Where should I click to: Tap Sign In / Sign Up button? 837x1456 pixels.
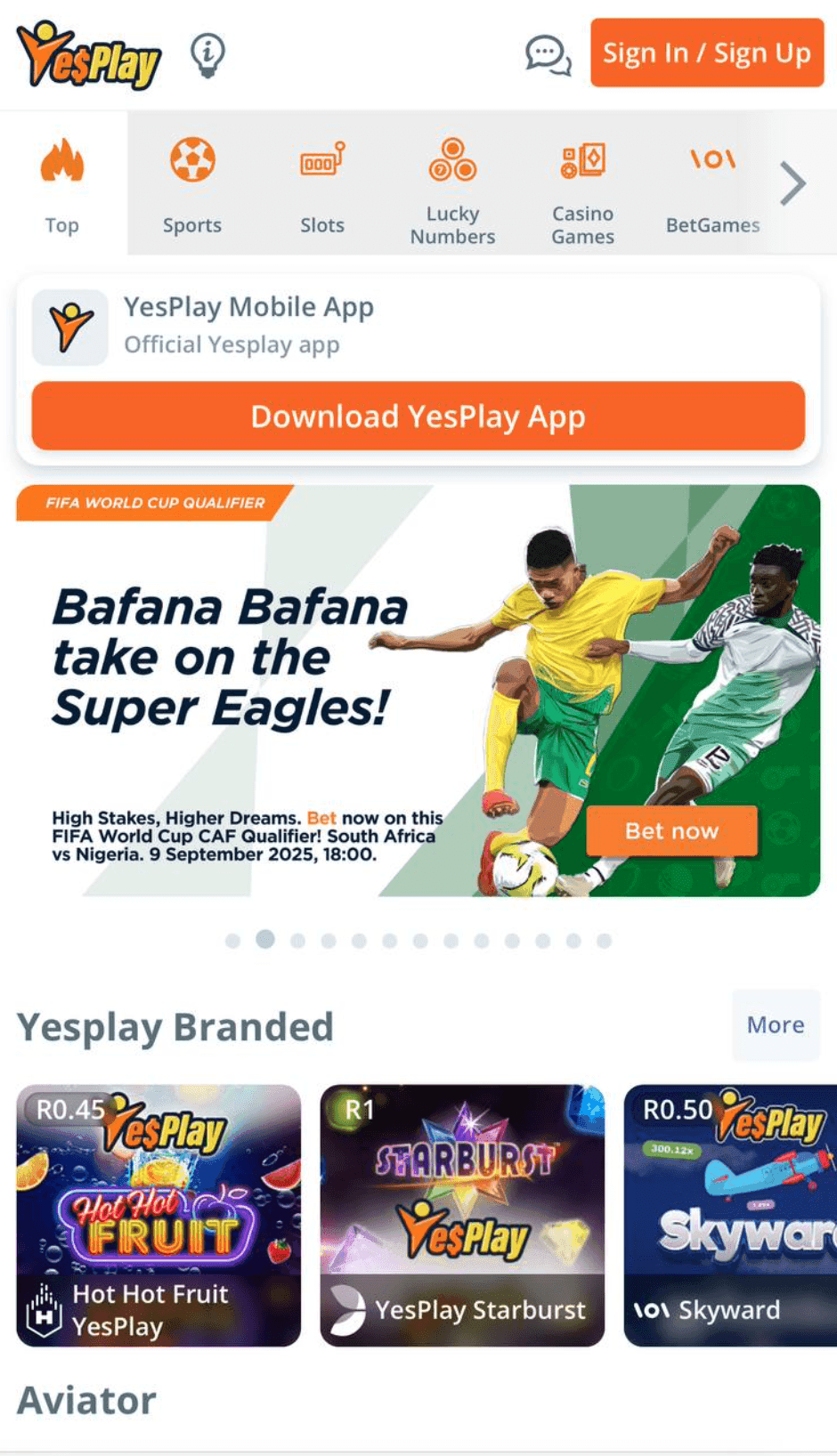(x=707, y=53)
